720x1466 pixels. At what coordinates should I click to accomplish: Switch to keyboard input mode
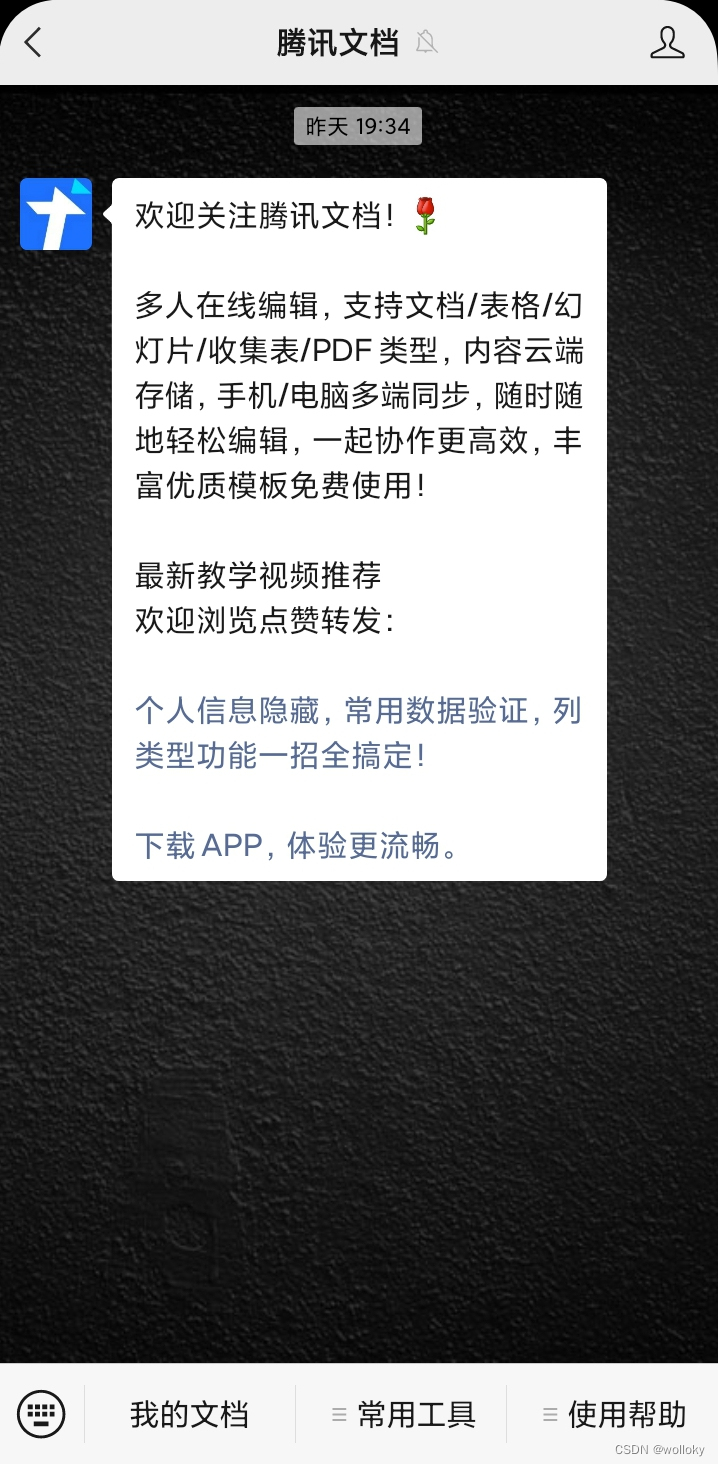pyautogui.click(x=42, y=1414)
